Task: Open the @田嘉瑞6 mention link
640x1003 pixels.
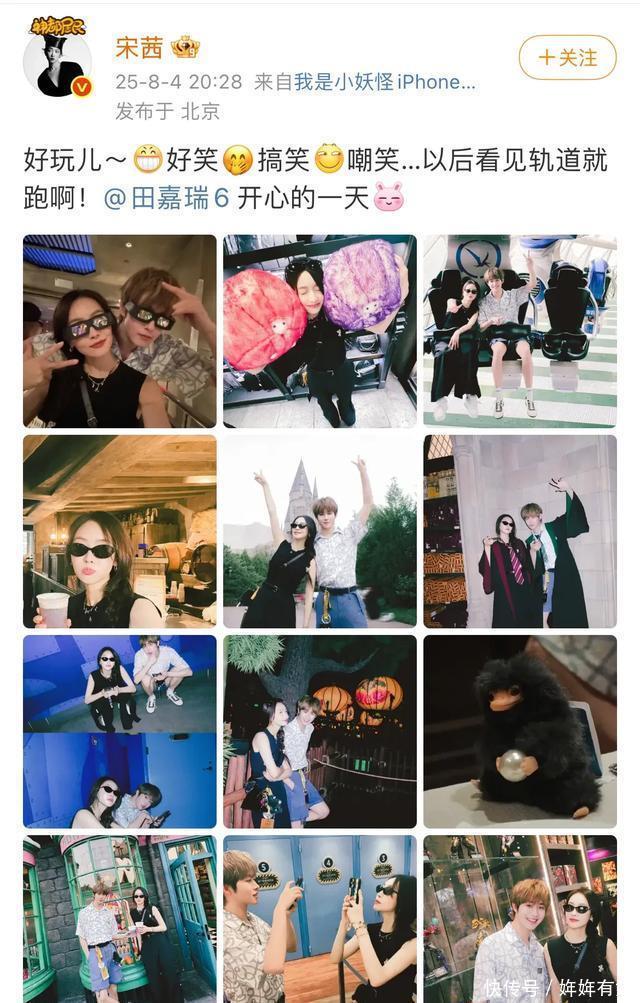Action: [167, 198]
